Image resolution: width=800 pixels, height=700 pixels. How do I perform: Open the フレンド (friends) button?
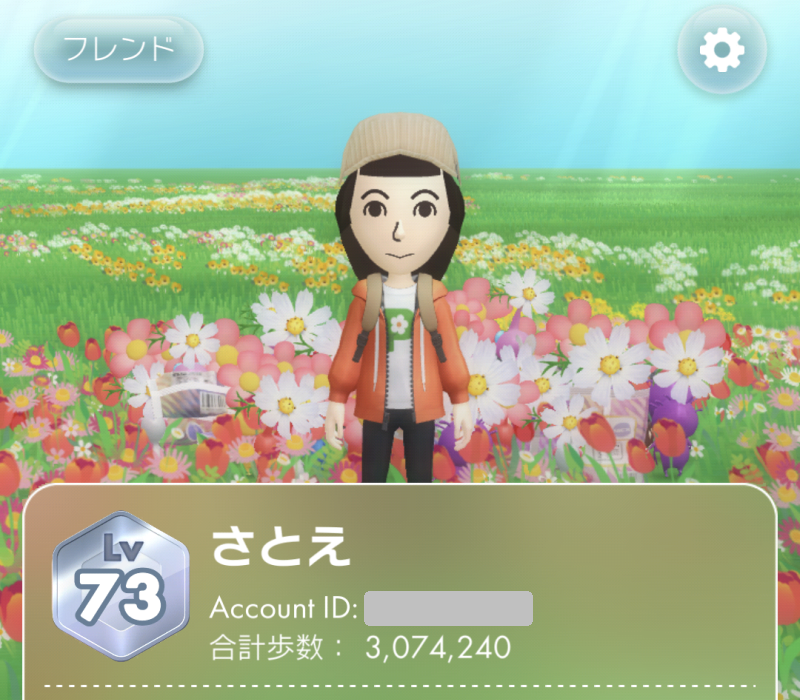[x=119, y=49]
